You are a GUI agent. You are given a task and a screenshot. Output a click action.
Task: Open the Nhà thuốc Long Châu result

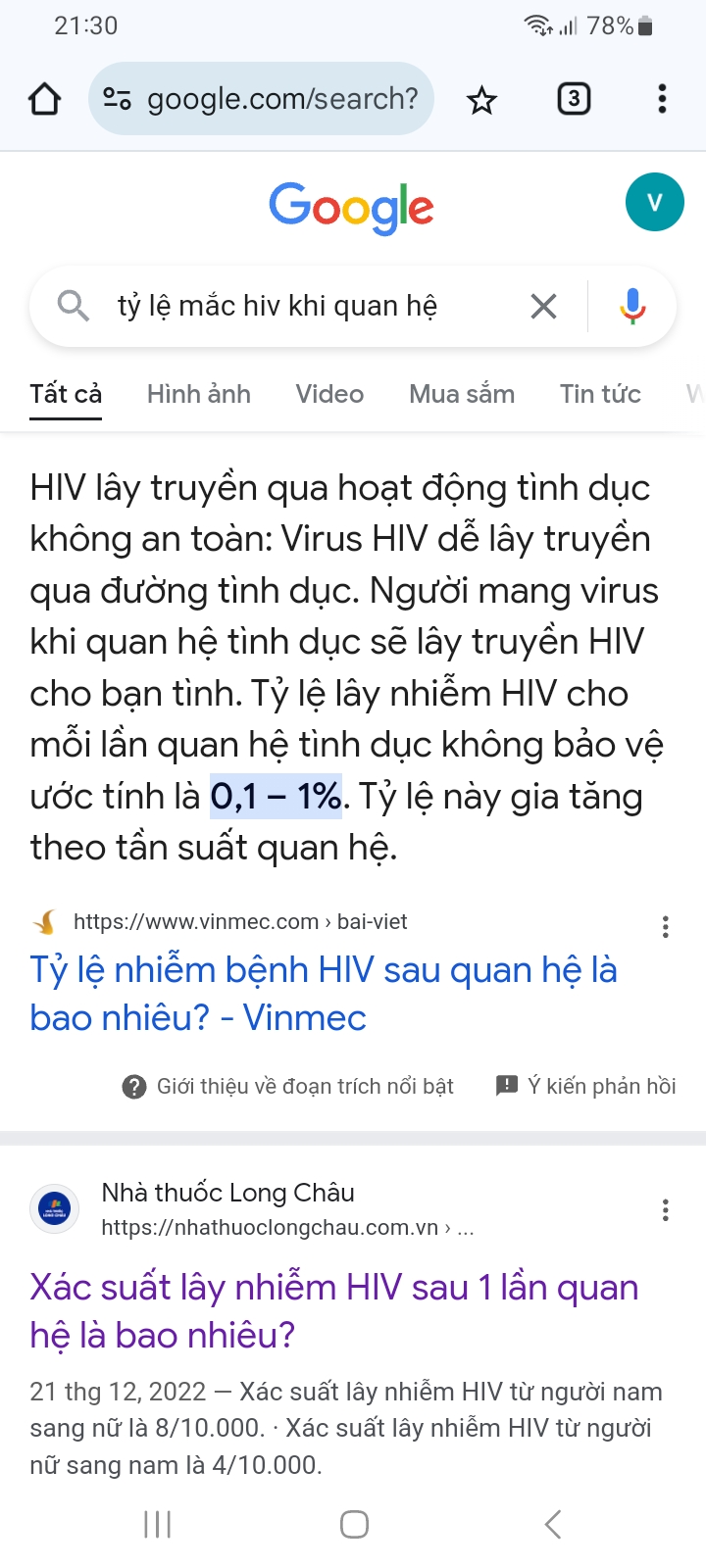tap(333, 1310)
